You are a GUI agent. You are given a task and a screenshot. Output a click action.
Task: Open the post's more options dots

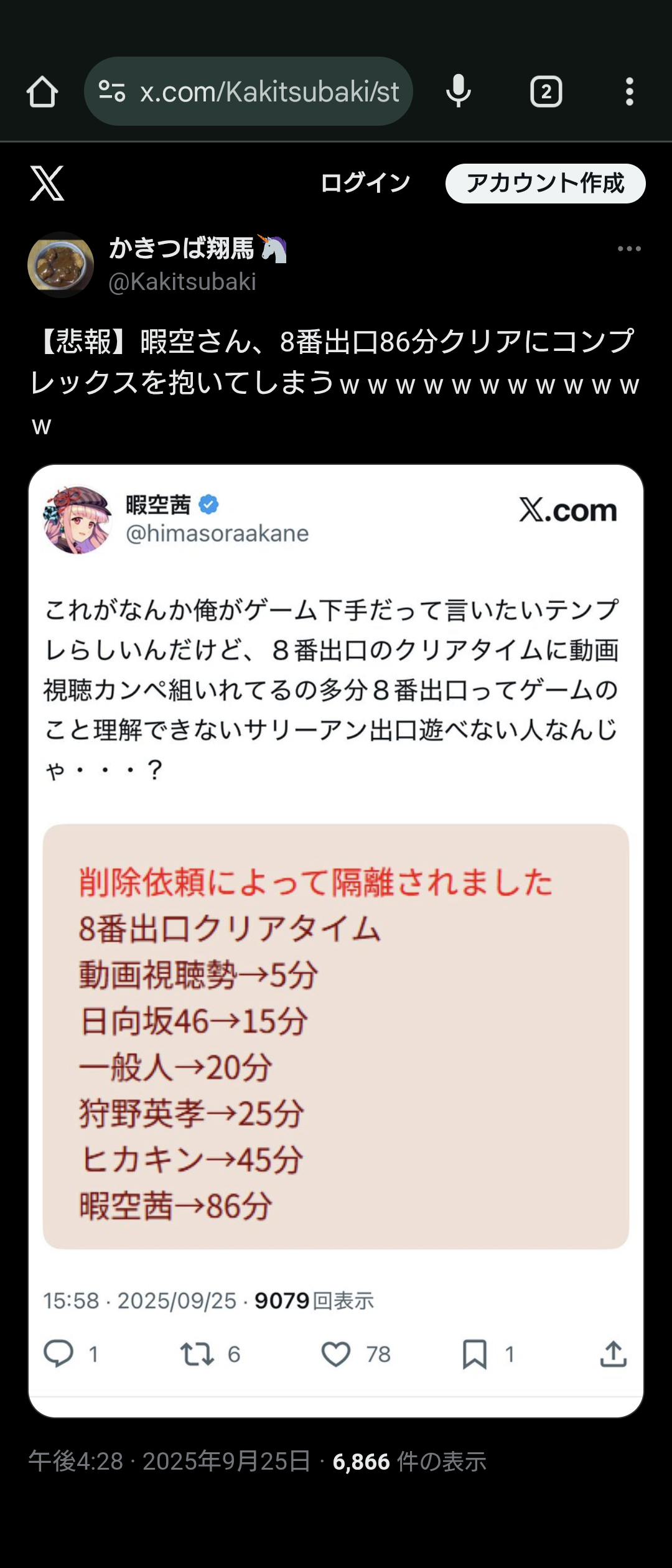click(x=629, y=249)
